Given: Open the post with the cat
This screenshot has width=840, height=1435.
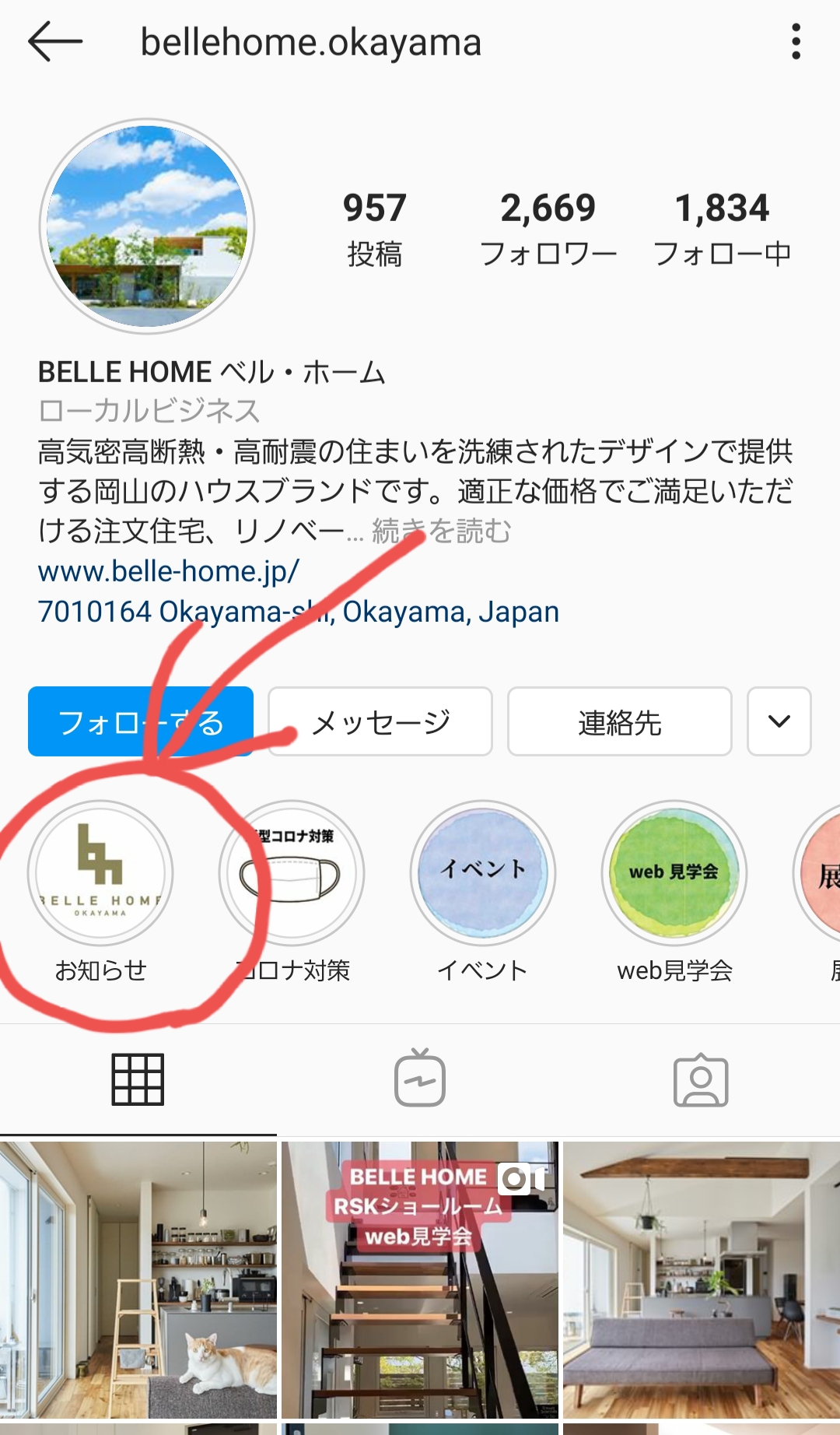Looking at the screenshot, I should (138, 1280).
